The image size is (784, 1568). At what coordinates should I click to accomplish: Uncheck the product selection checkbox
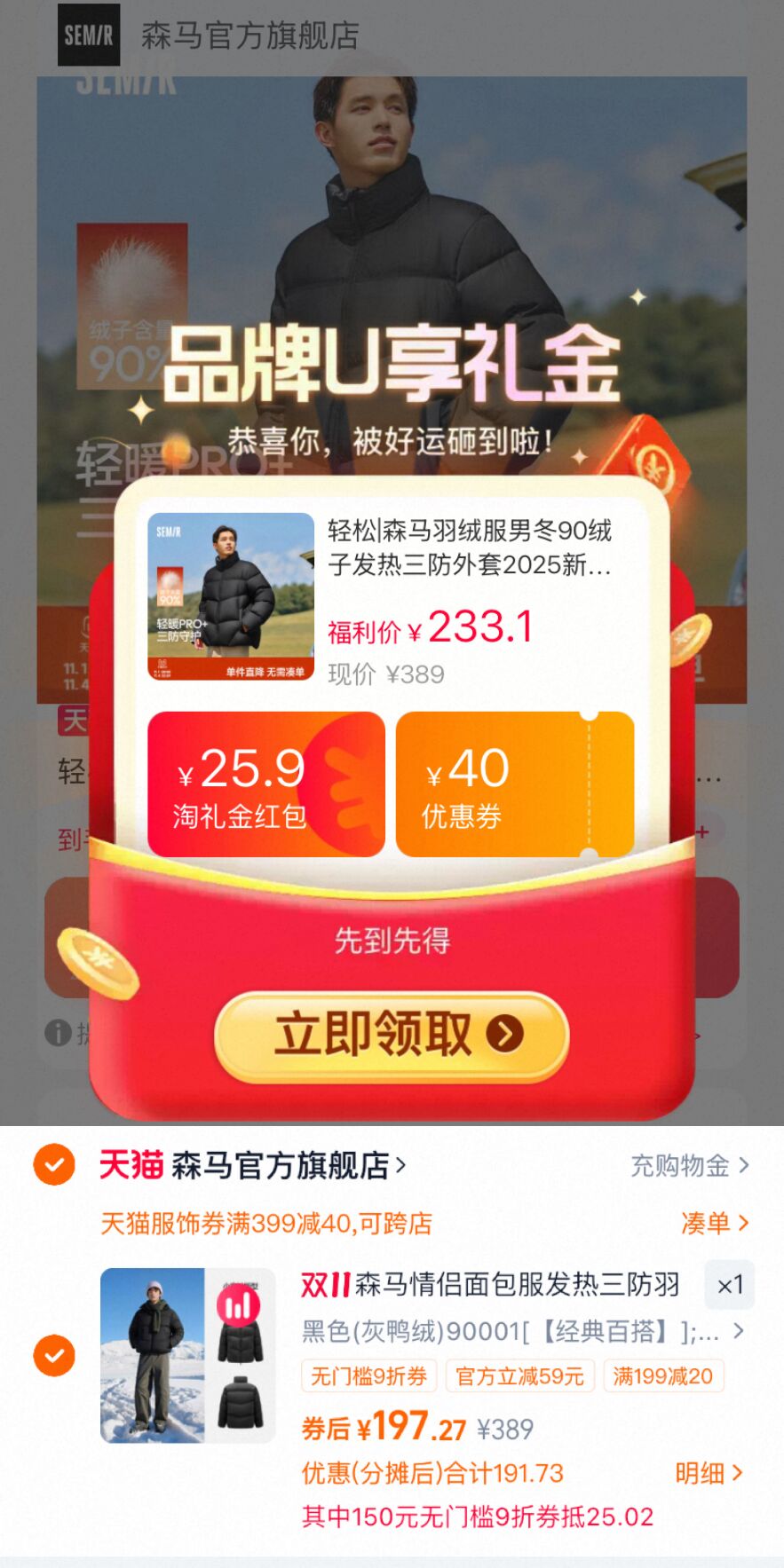pos(53,1354)
